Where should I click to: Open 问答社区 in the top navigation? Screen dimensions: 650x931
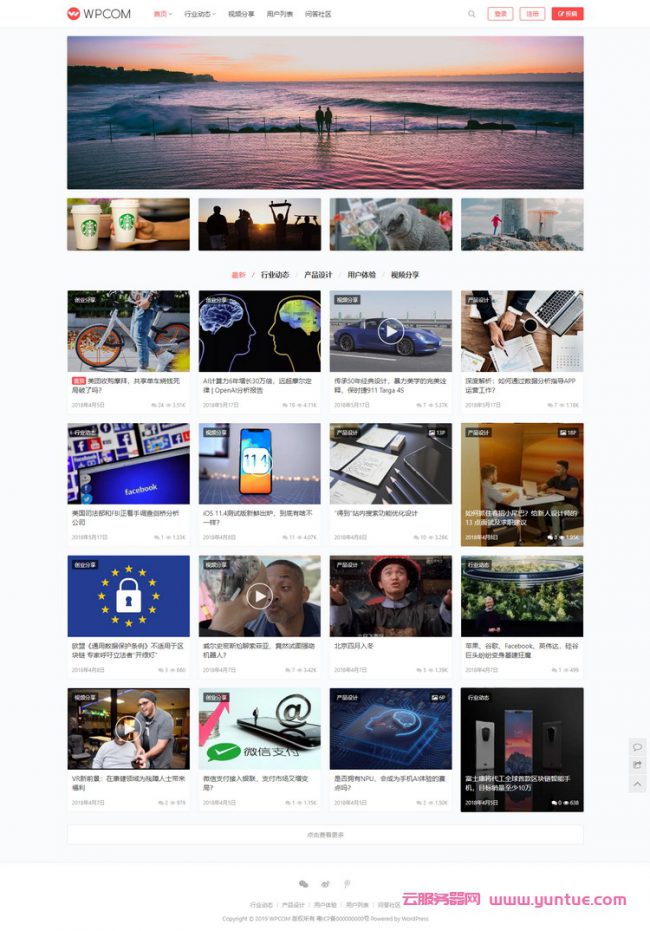tap(318, 14)
